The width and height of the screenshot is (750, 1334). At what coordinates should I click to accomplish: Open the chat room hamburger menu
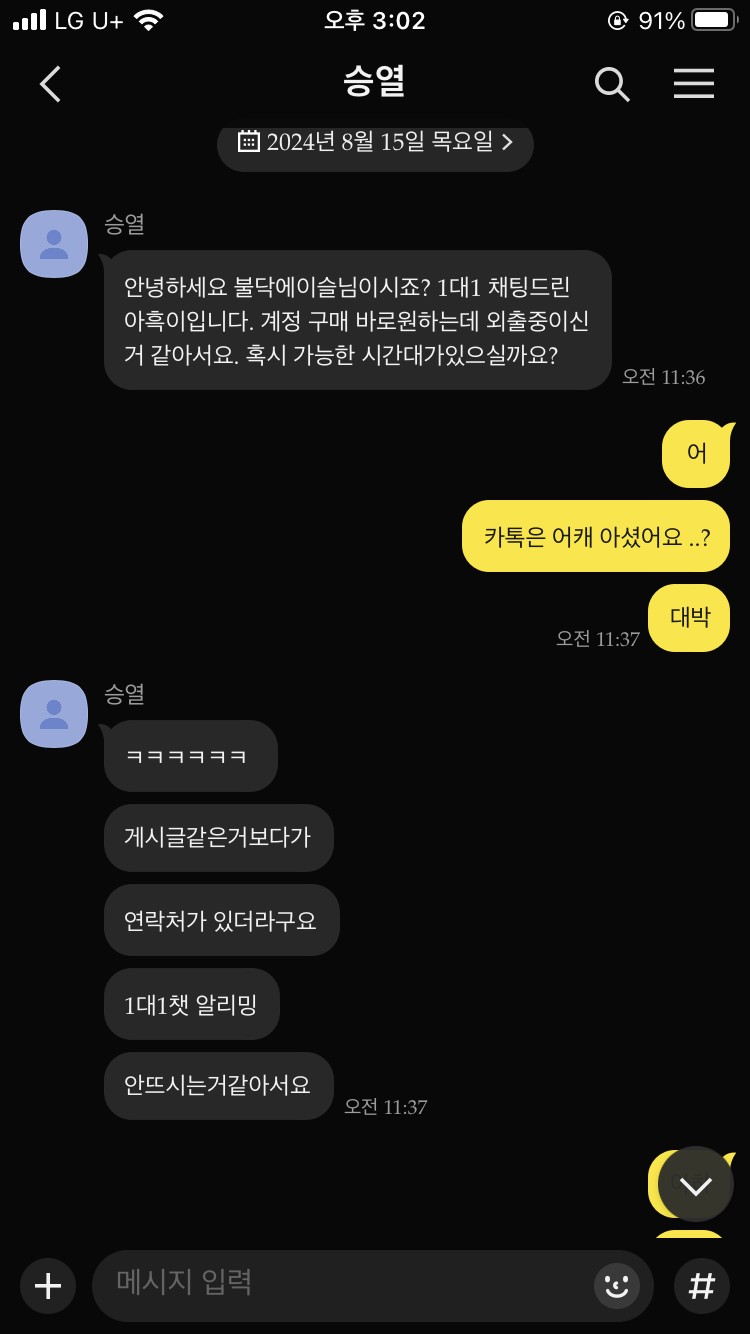693,84
